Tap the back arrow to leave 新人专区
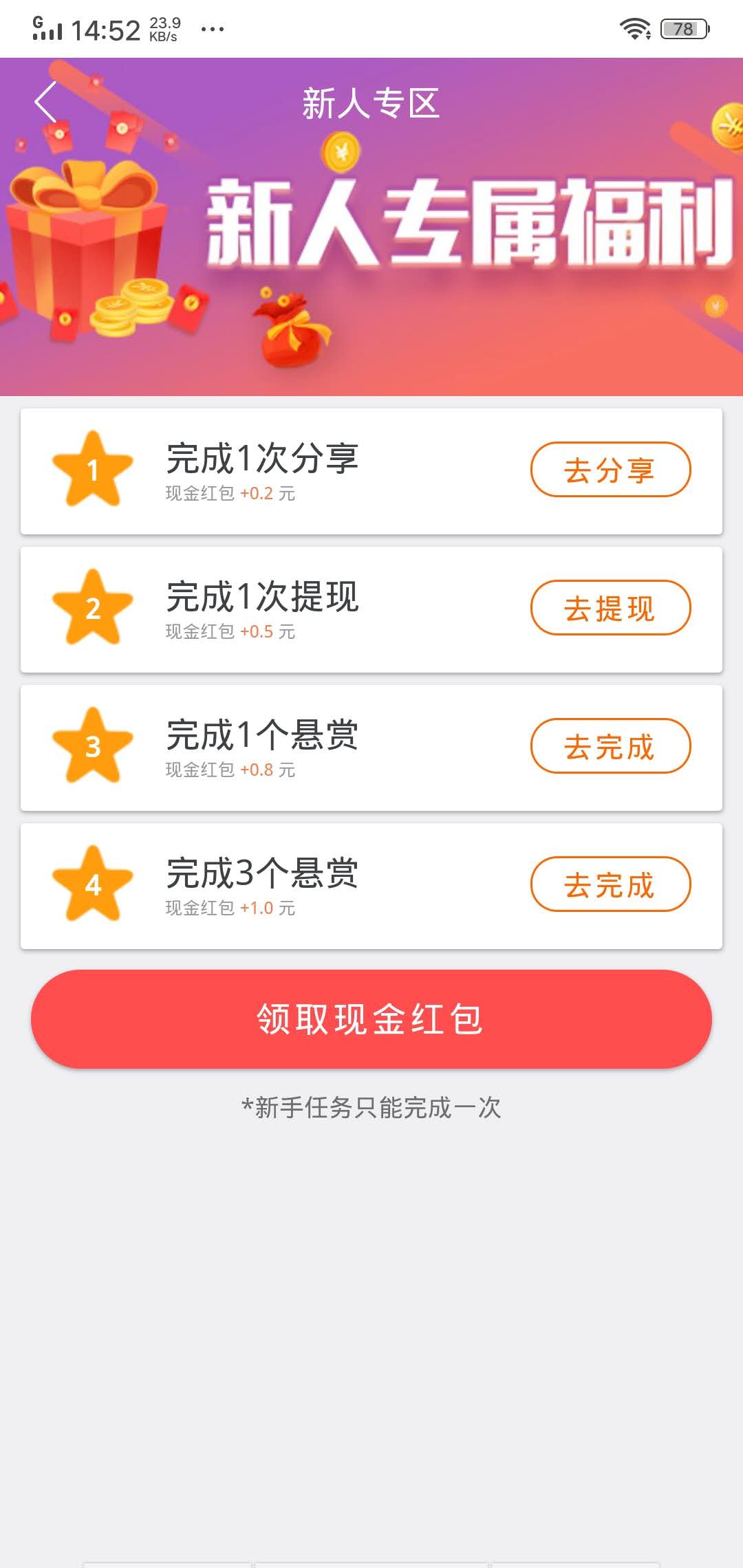Screen dimensions: 743x1568 tap(45, 102)
